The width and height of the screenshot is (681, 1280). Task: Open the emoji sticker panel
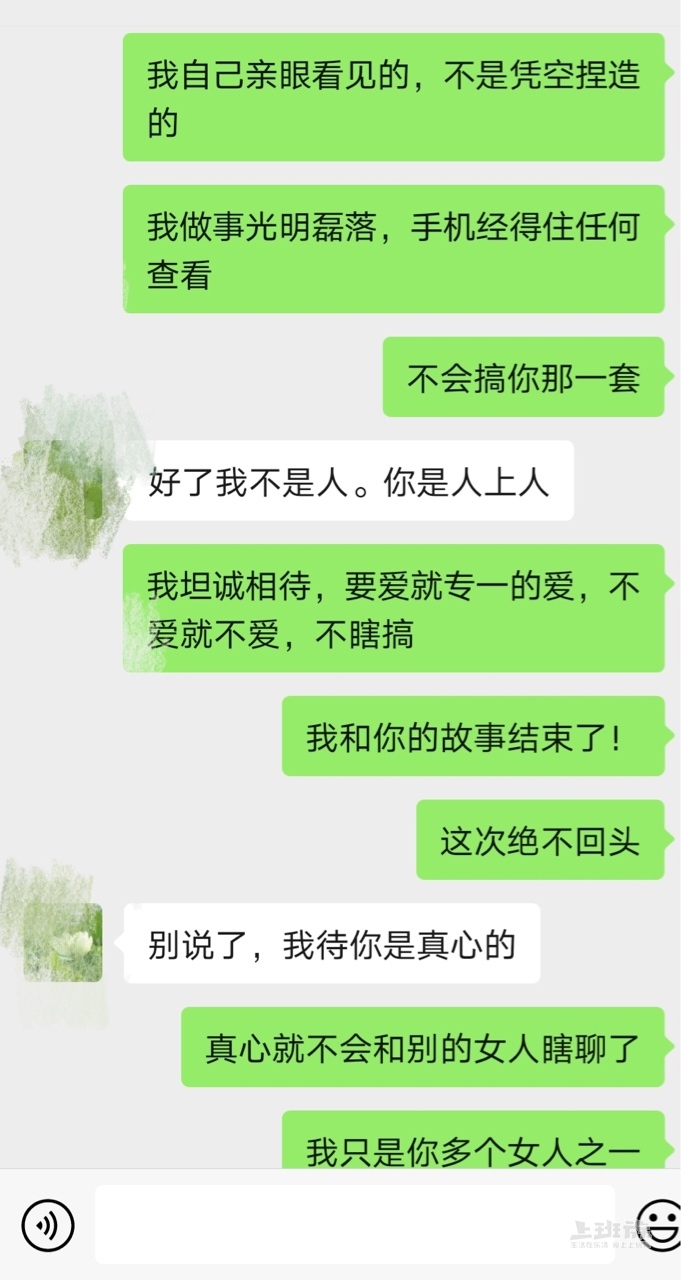click(659, 1223)
